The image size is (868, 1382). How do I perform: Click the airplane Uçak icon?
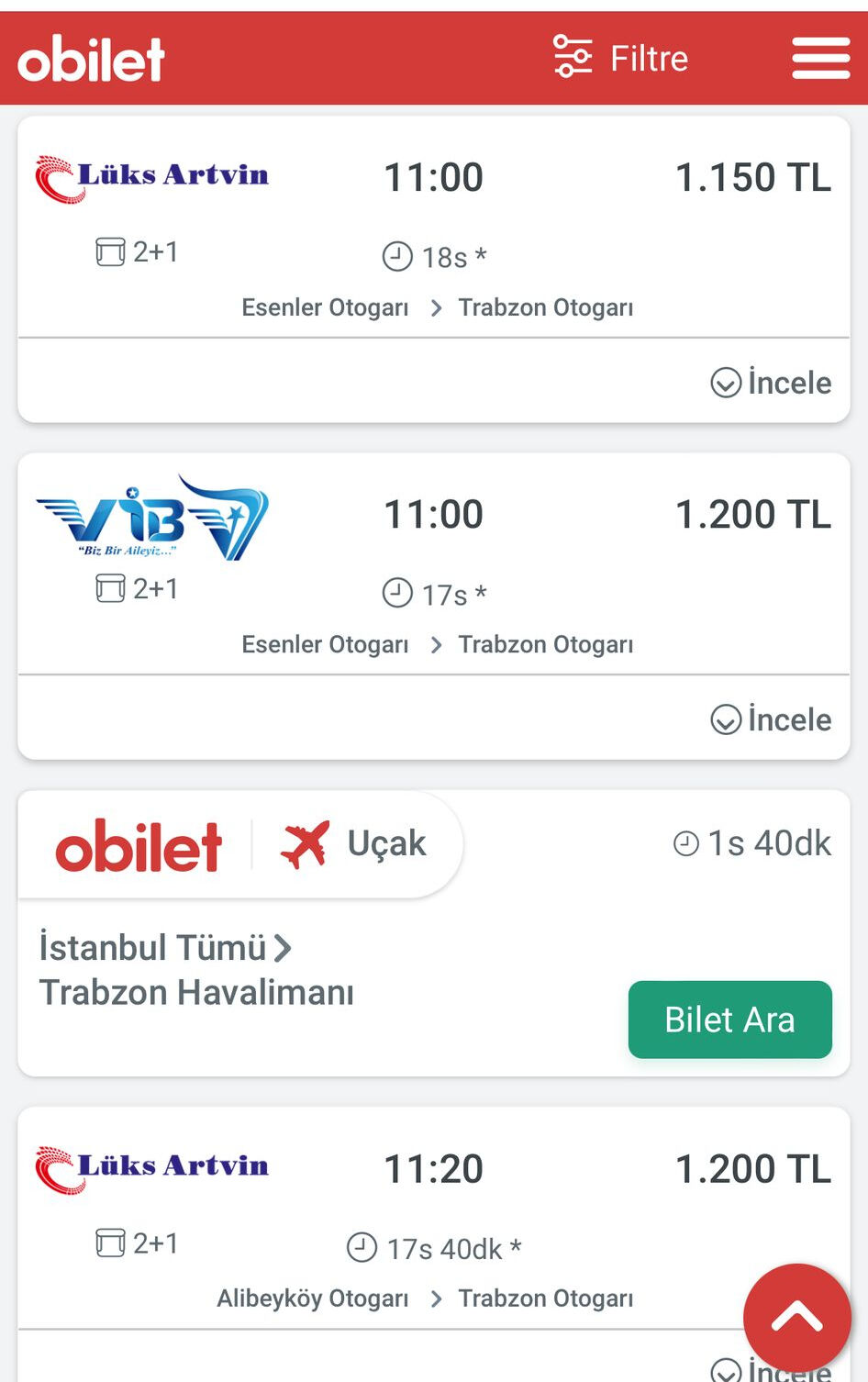coord(306,842)
